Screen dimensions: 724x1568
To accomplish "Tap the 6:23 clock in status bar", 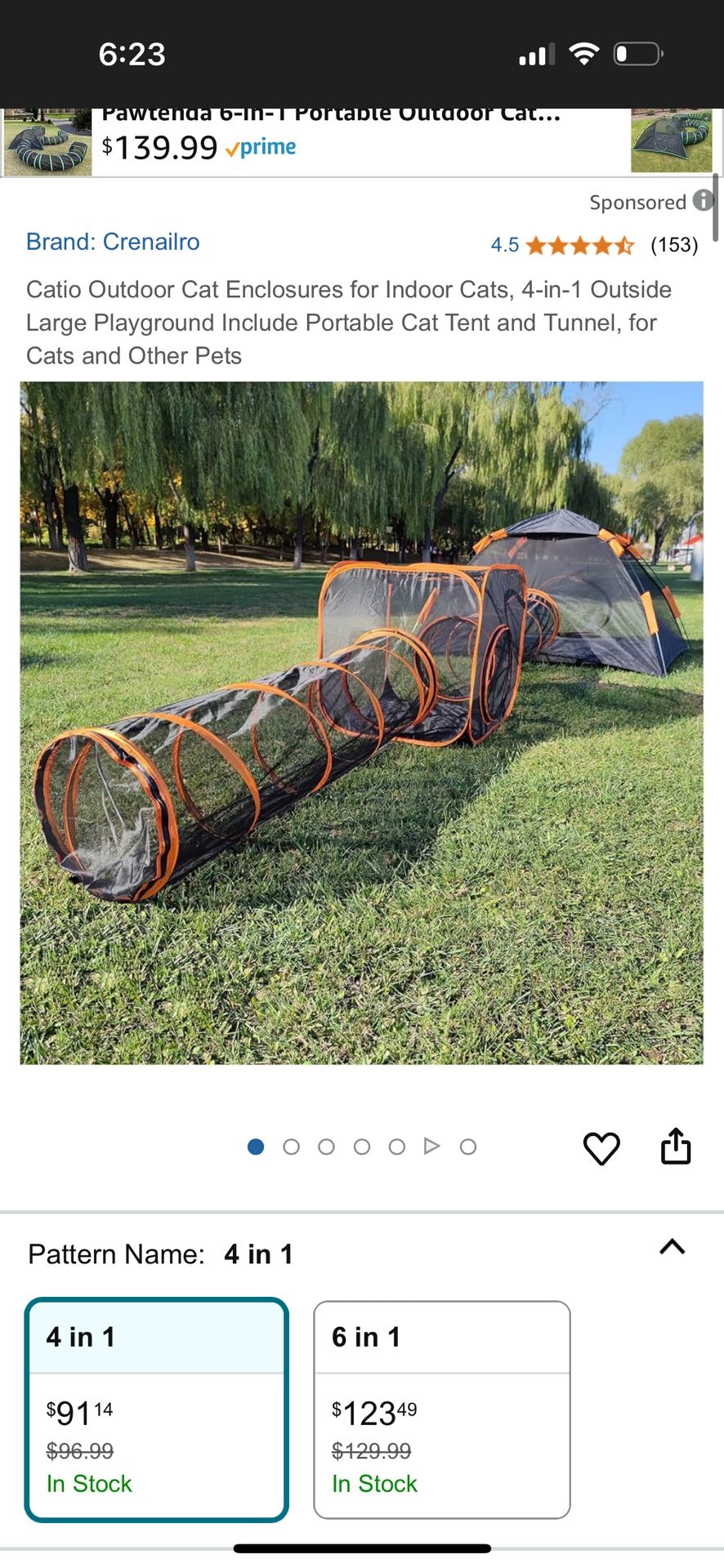I will coord(131,53).
